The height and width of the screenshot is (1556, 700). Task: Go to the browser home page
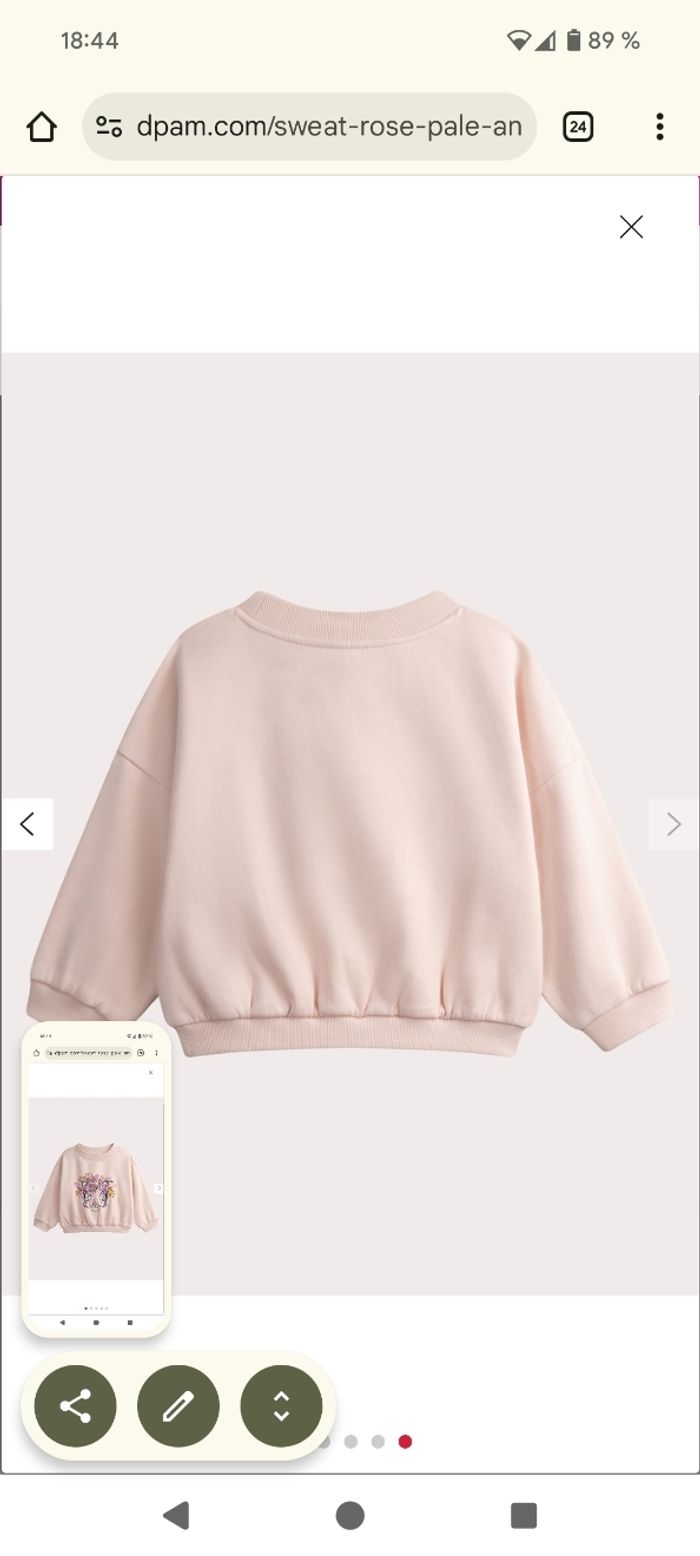(x=41, y=127)
